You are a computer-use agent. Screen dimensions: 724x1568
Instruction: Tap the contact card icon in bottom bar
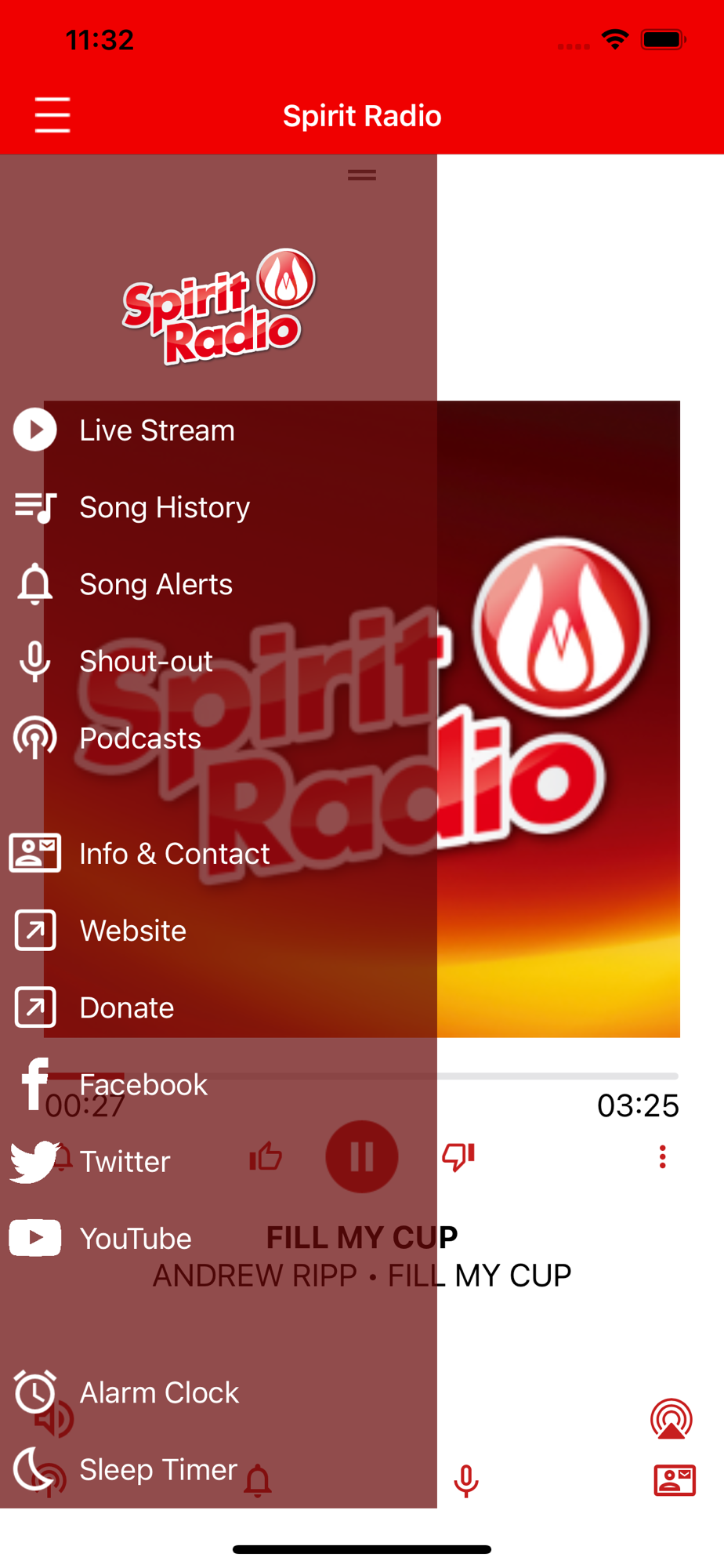(674, 1480)
